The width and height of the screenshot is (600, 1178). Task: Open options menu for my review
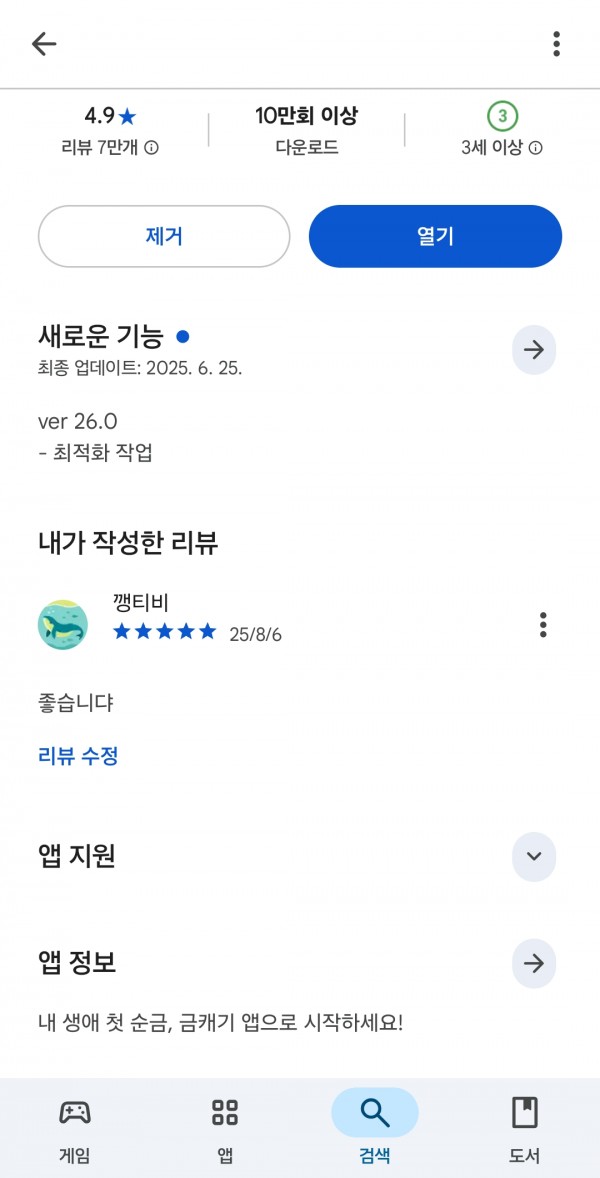pos(543,624)
